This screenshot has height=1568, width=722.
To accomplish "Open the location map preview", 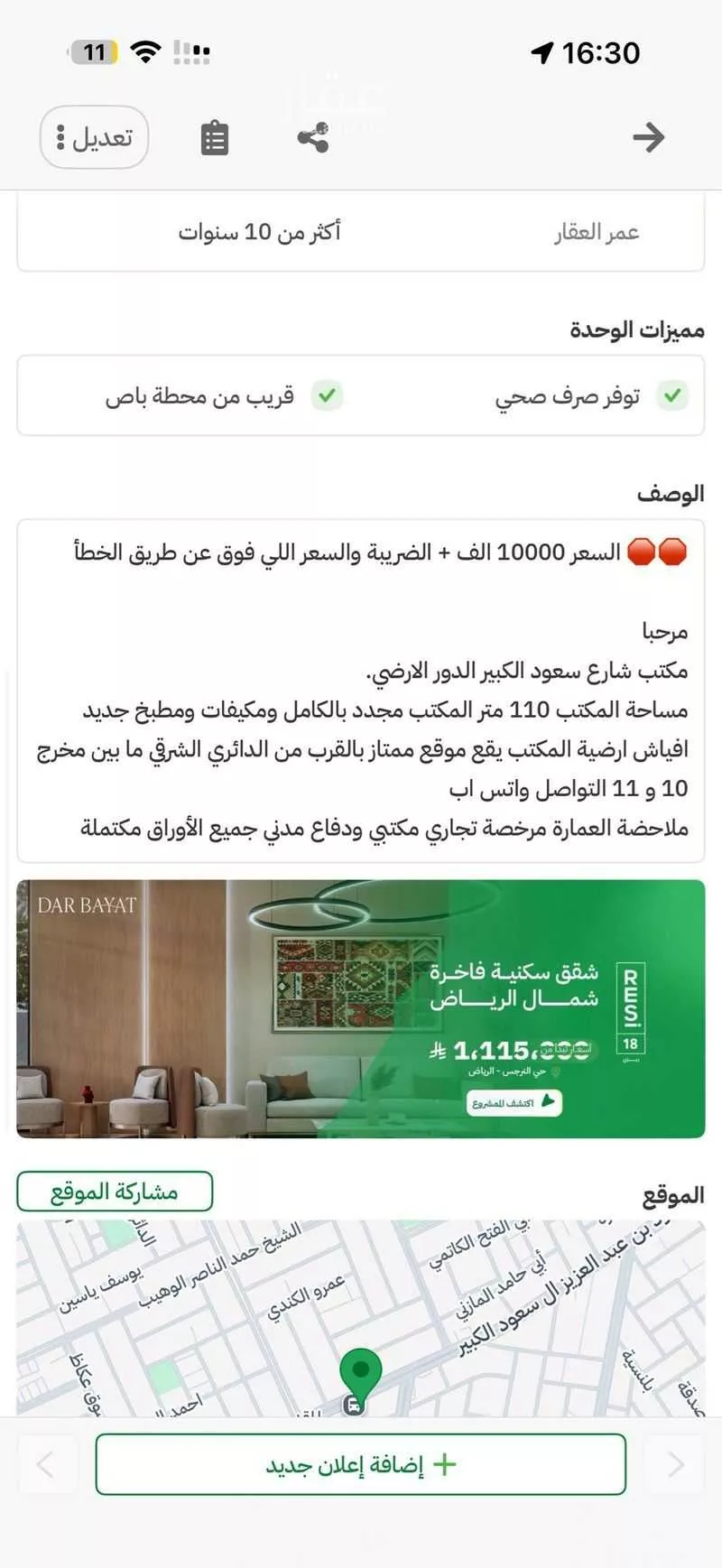I will point(361,1318).
